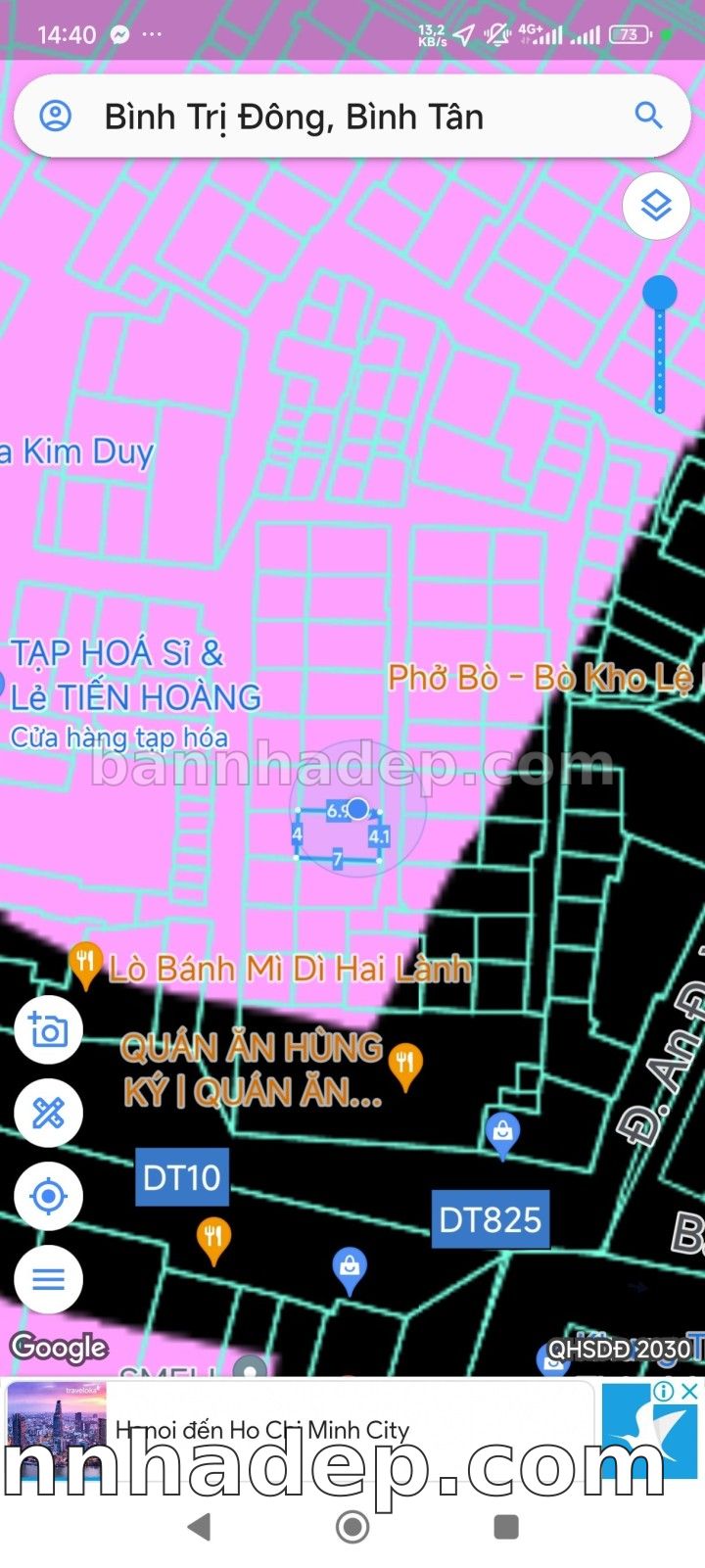This screenshot has height=1568, width=705.
Task: Open the map layers button
Action: (x=656, y=206)
